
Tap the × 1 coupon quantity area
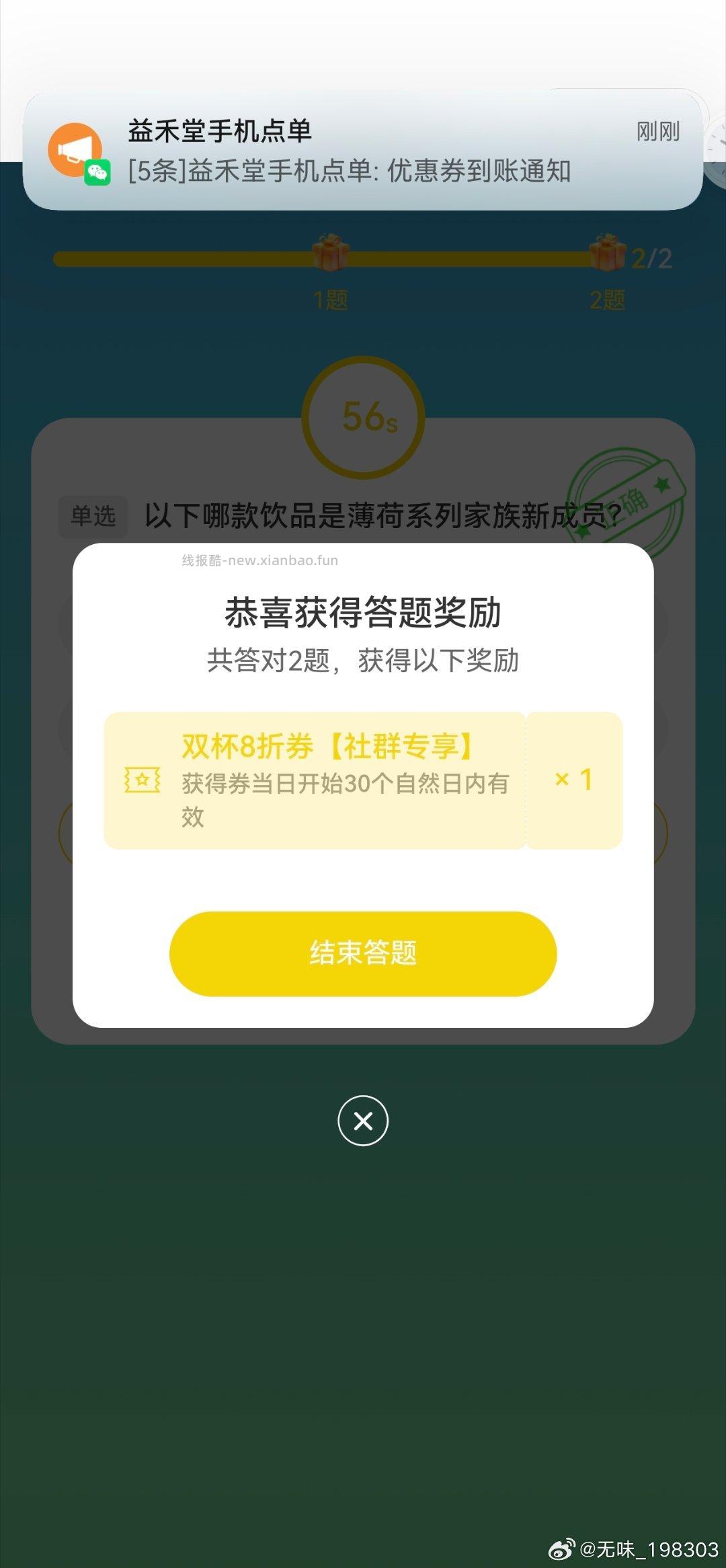click(x=575, y=780)
